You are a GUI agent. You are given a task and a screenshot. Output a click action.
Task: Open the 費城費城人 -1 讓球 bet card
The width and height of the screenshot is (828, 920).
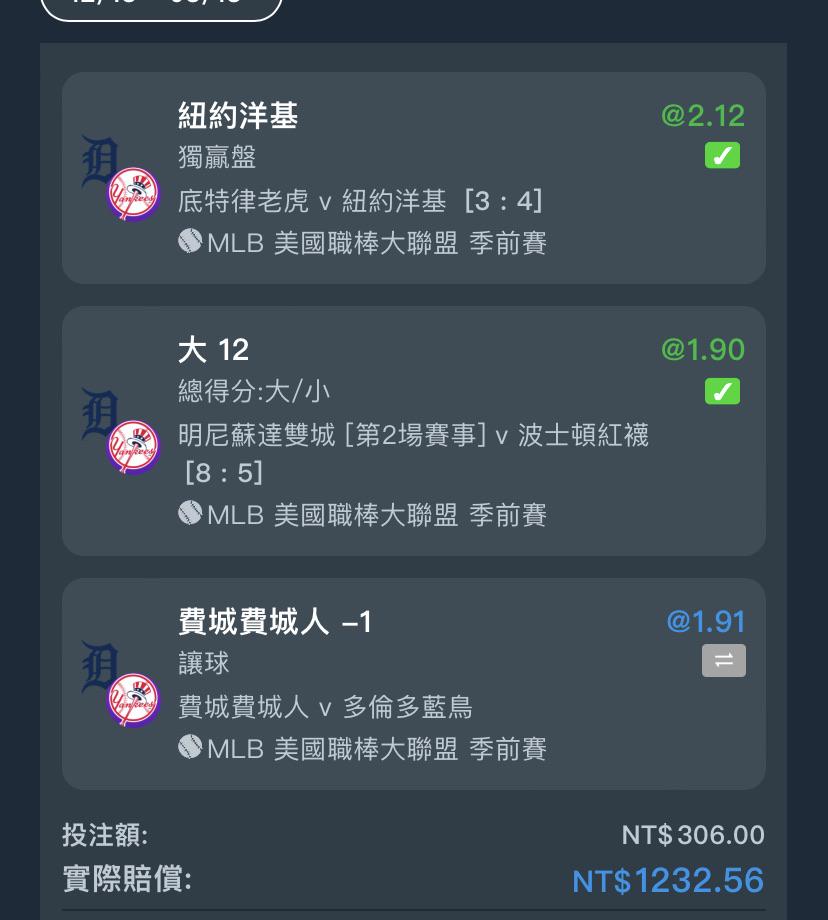pos(413,684)
